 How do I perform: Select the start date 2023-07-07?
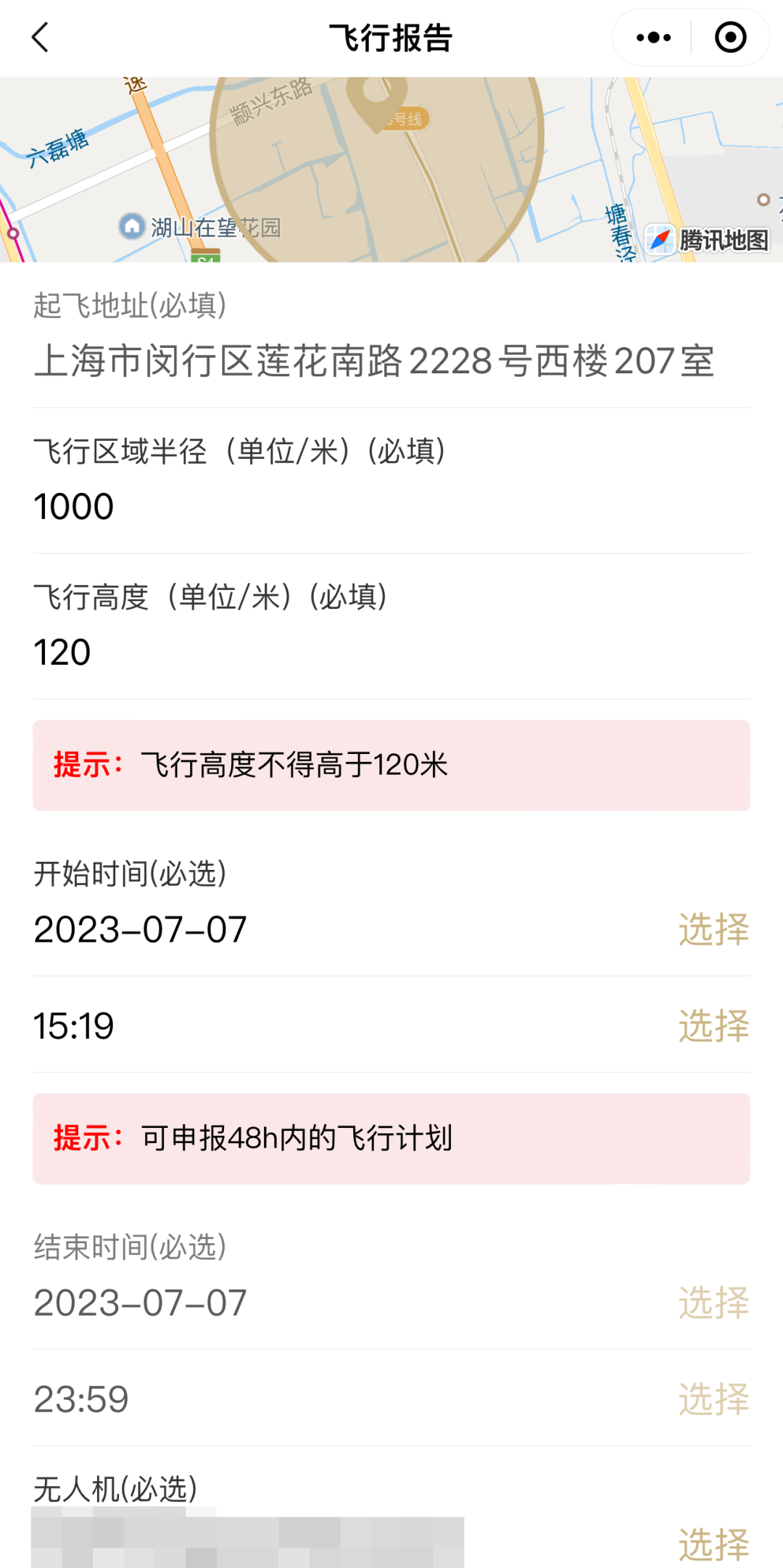713,929
